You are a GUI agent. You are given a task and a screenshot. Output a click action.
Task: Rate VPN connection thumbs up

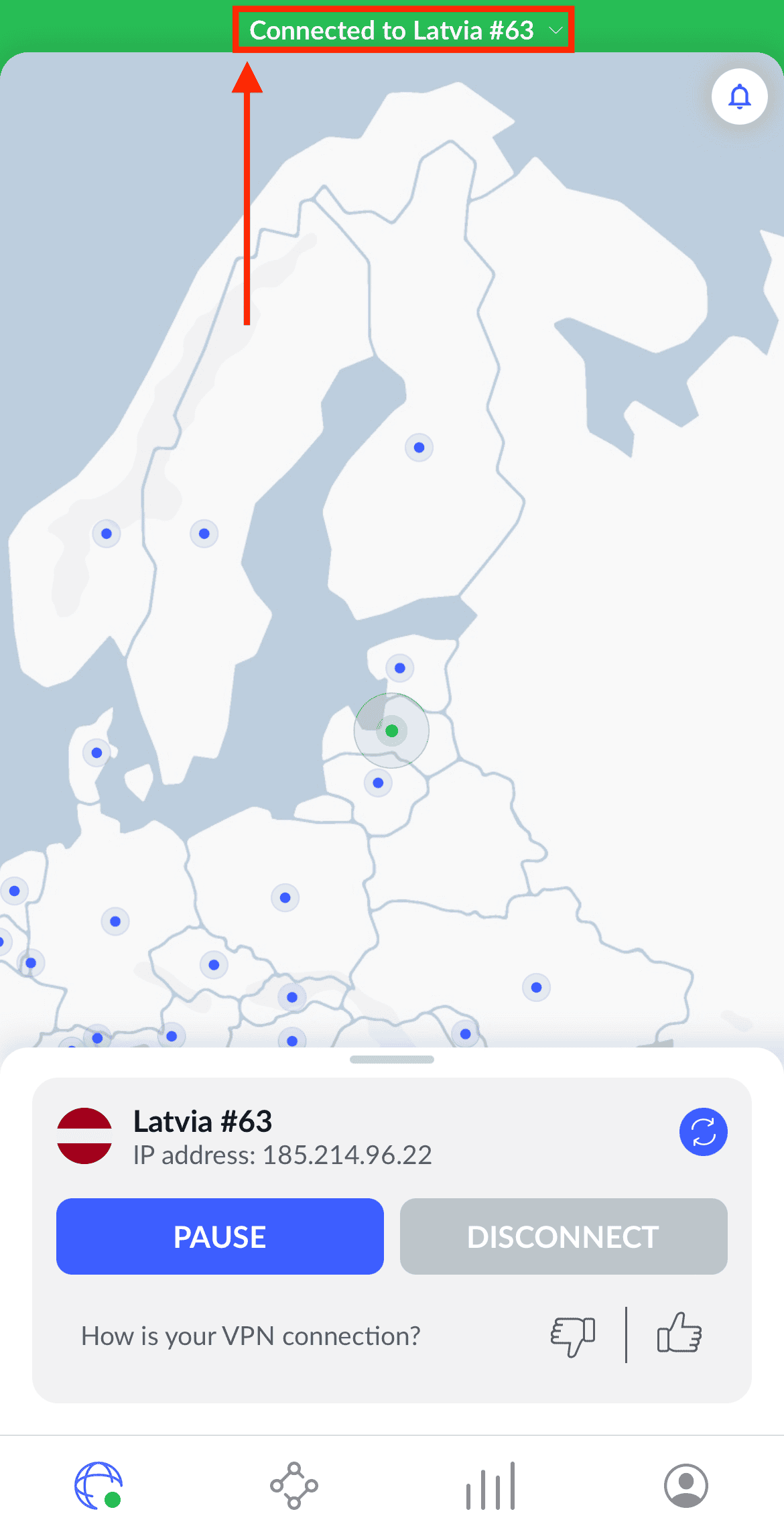(679, 1334)
